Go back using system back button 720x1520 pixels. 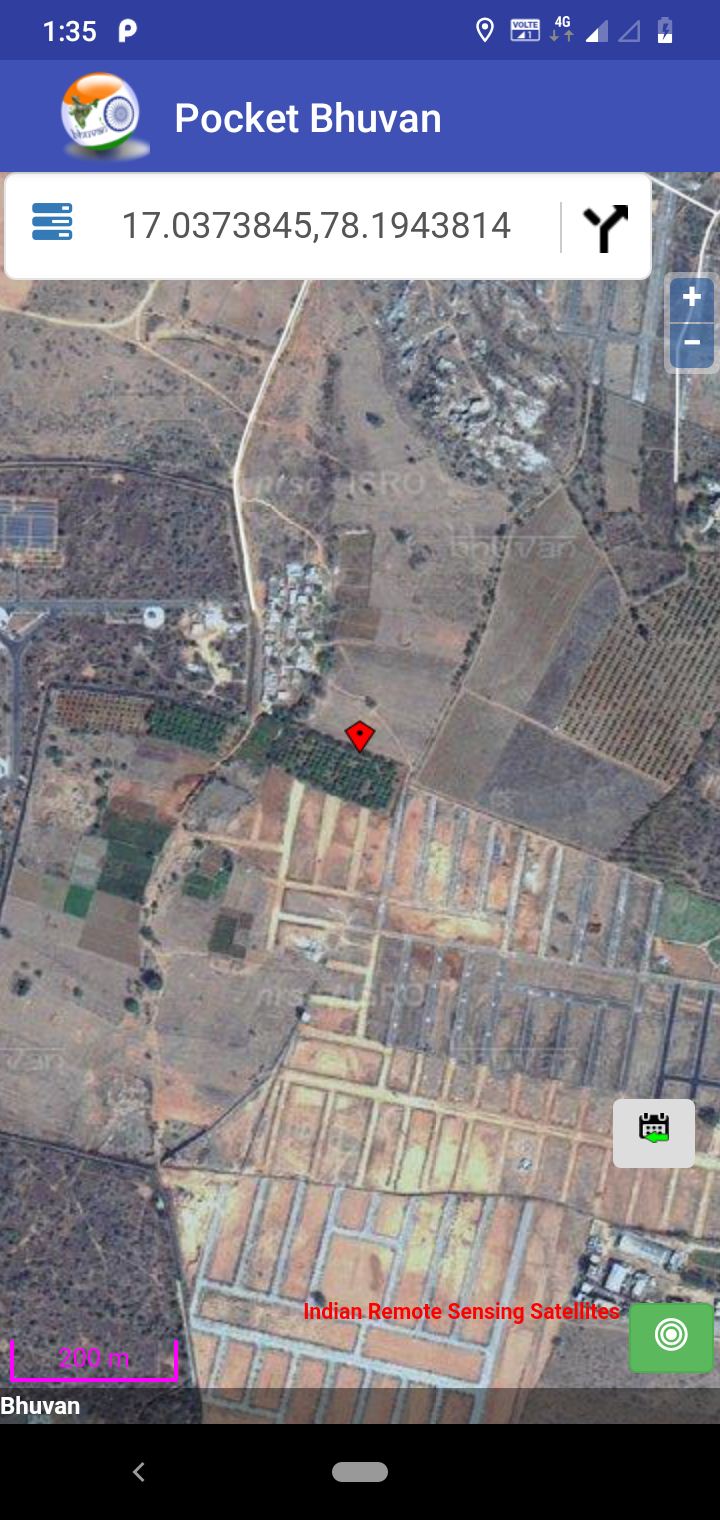(x=139, y=1471)
